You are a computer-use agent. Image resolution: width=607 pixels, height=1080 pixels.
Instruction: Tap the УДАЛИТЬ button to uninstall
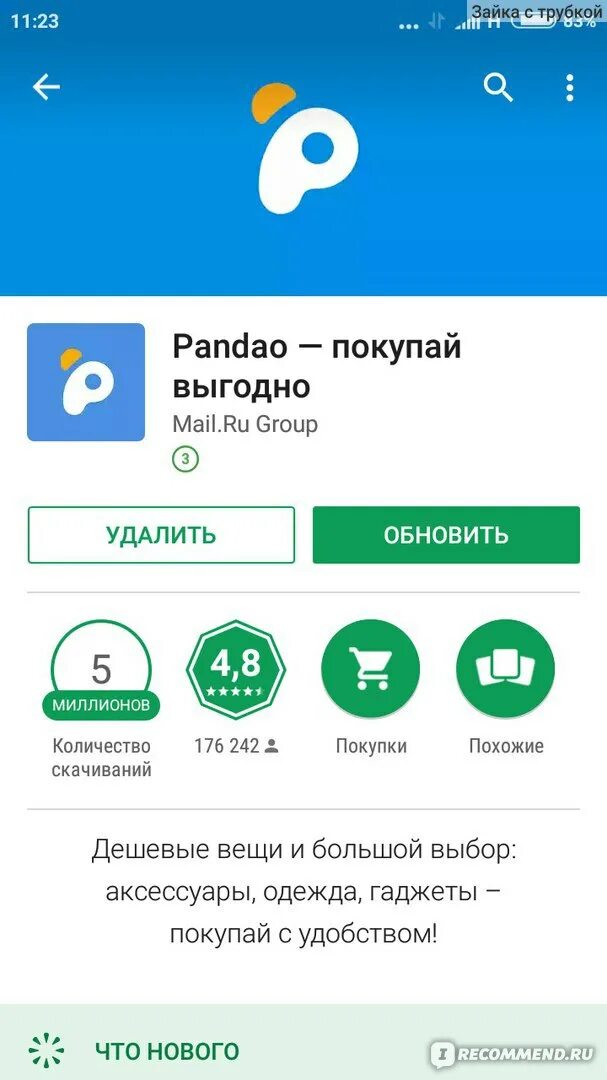161,535
